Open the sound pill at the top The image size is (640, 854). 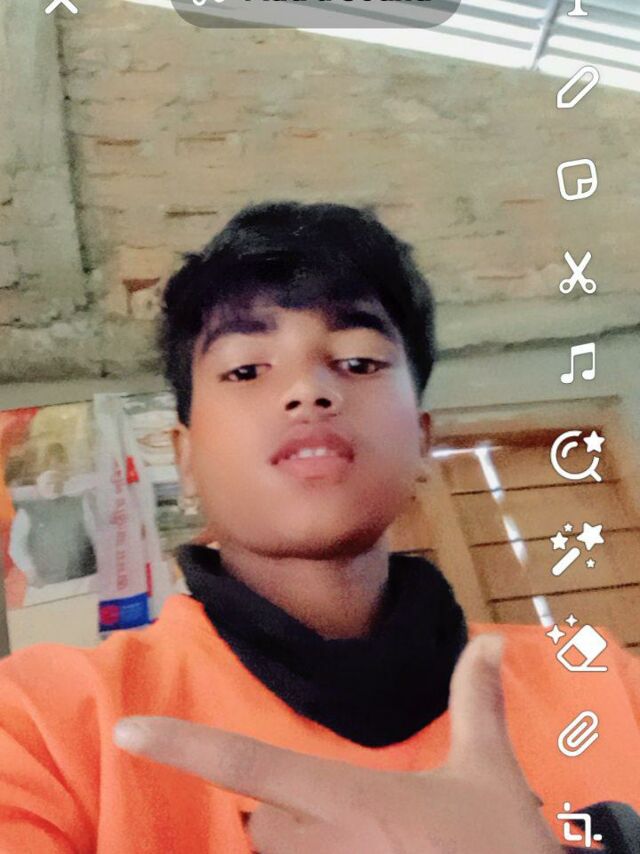(315, 10)
